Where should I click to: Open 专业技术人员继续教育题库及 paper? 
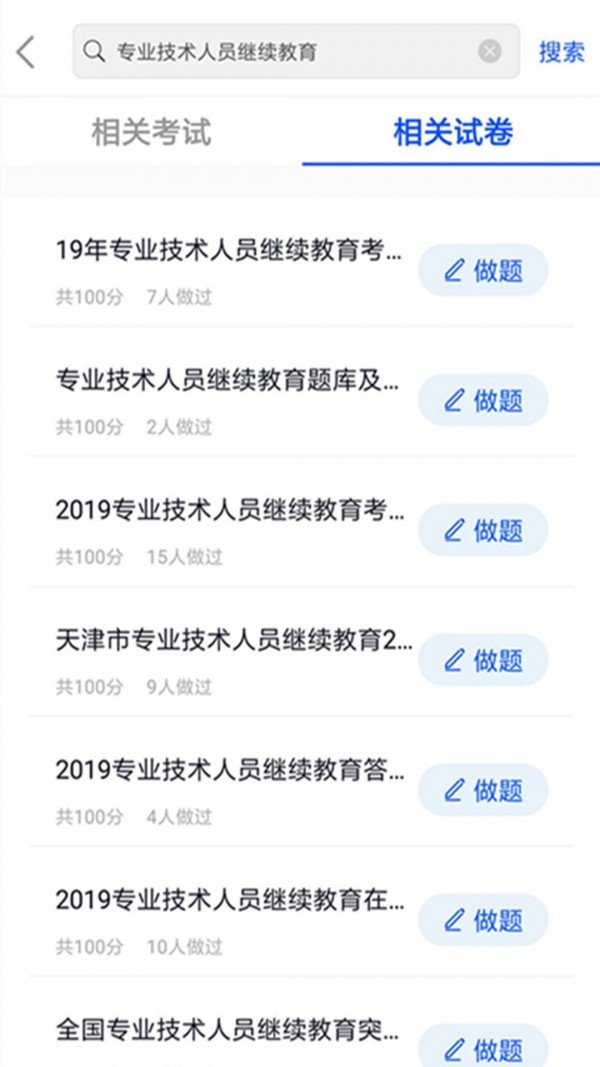point(230,381)
